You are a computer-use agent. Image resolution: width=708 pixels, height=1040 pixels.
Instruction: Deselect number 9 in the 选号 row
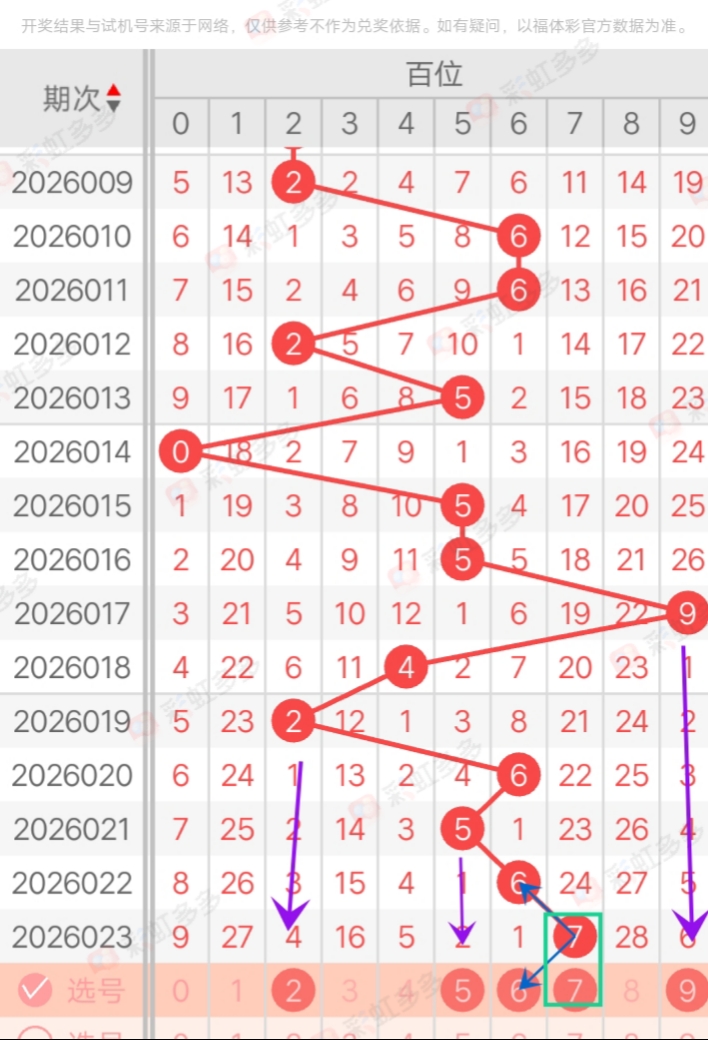[687, 990]
